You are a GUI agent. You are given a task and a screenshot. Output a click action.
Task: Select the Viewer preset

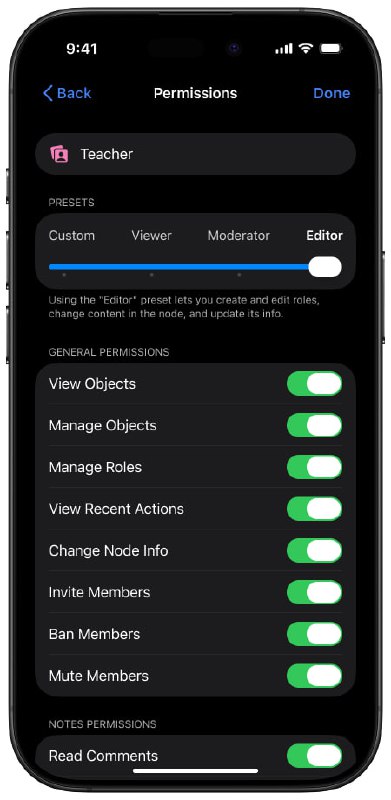(152, 236)
